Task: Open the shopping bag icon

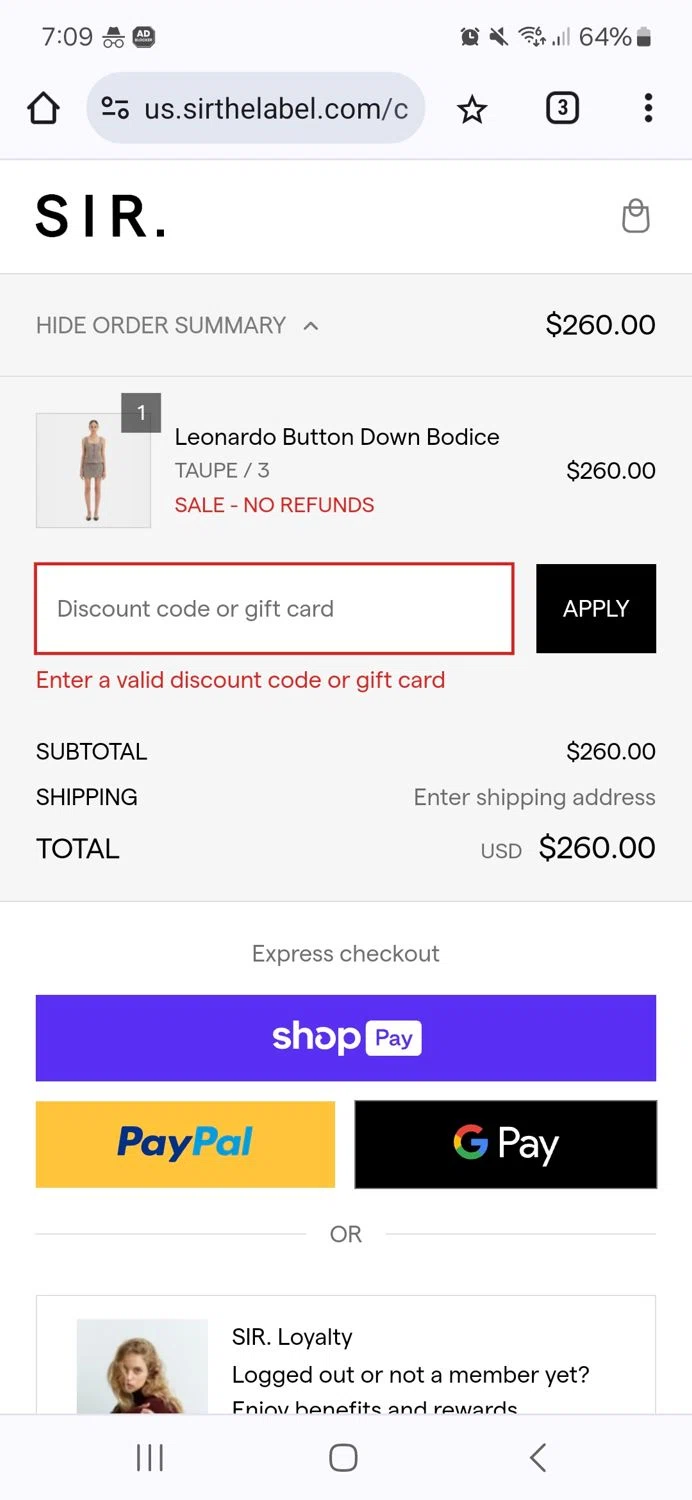Action: [636, 216]
